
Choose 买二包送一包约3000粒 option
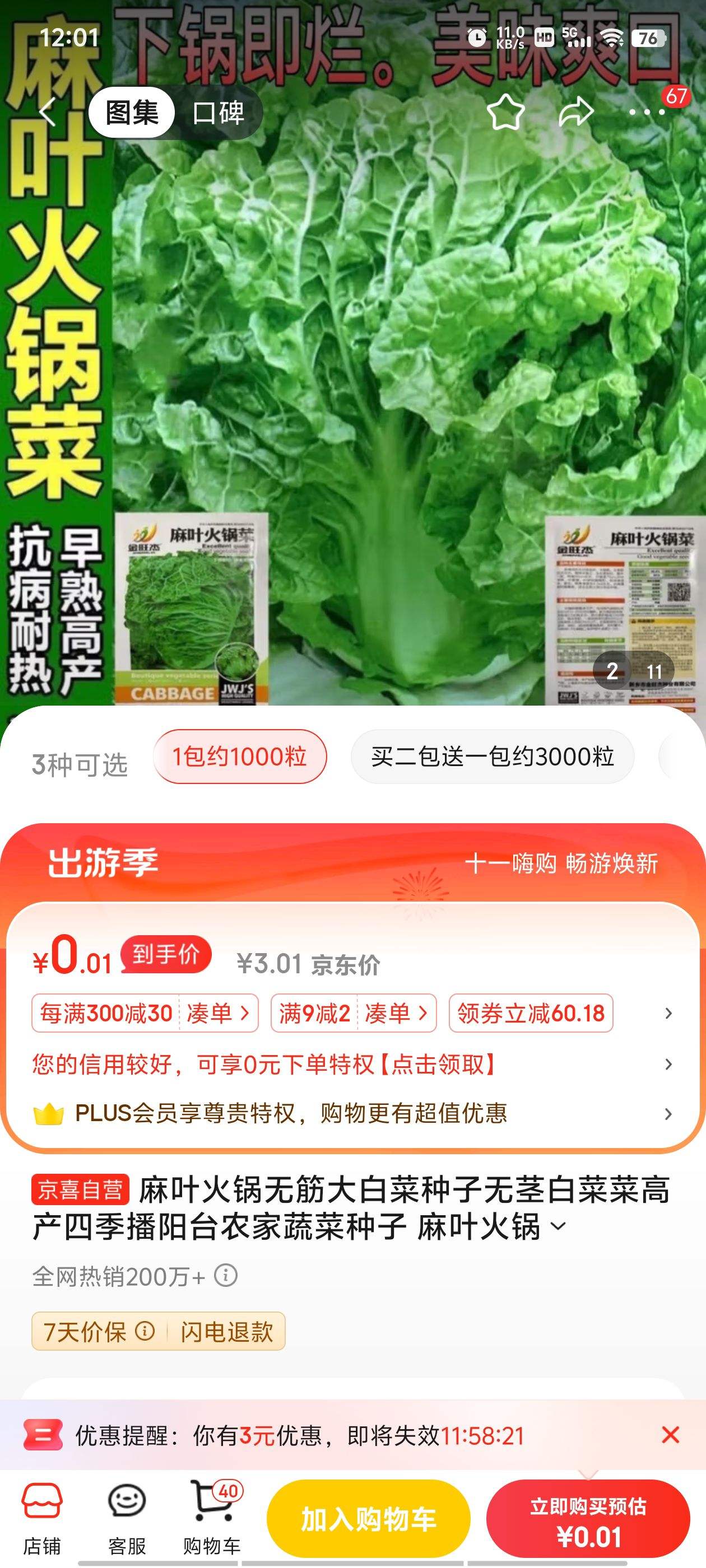pos(492,757)
